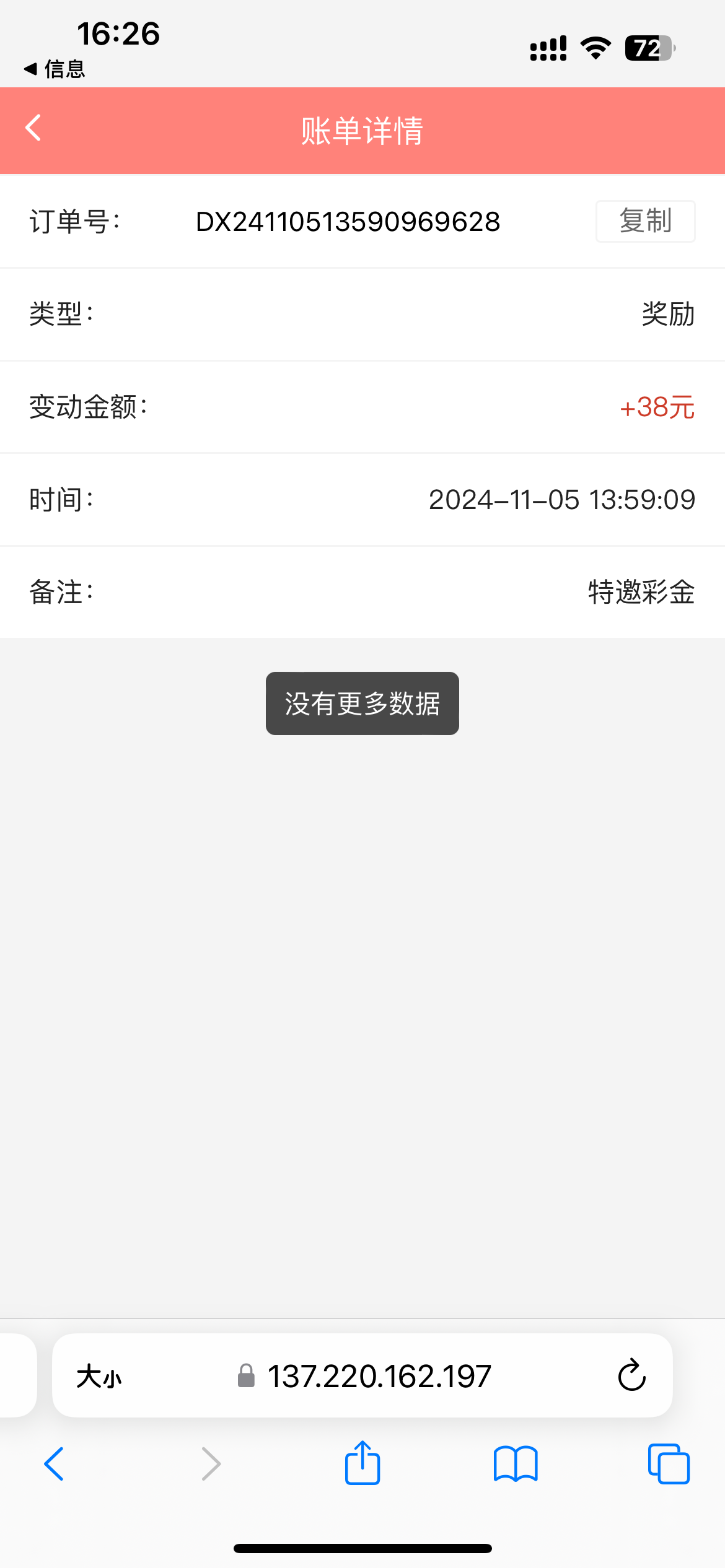725x1568 pixels.
Task: Reload the current webpage
Action: 631,1375
